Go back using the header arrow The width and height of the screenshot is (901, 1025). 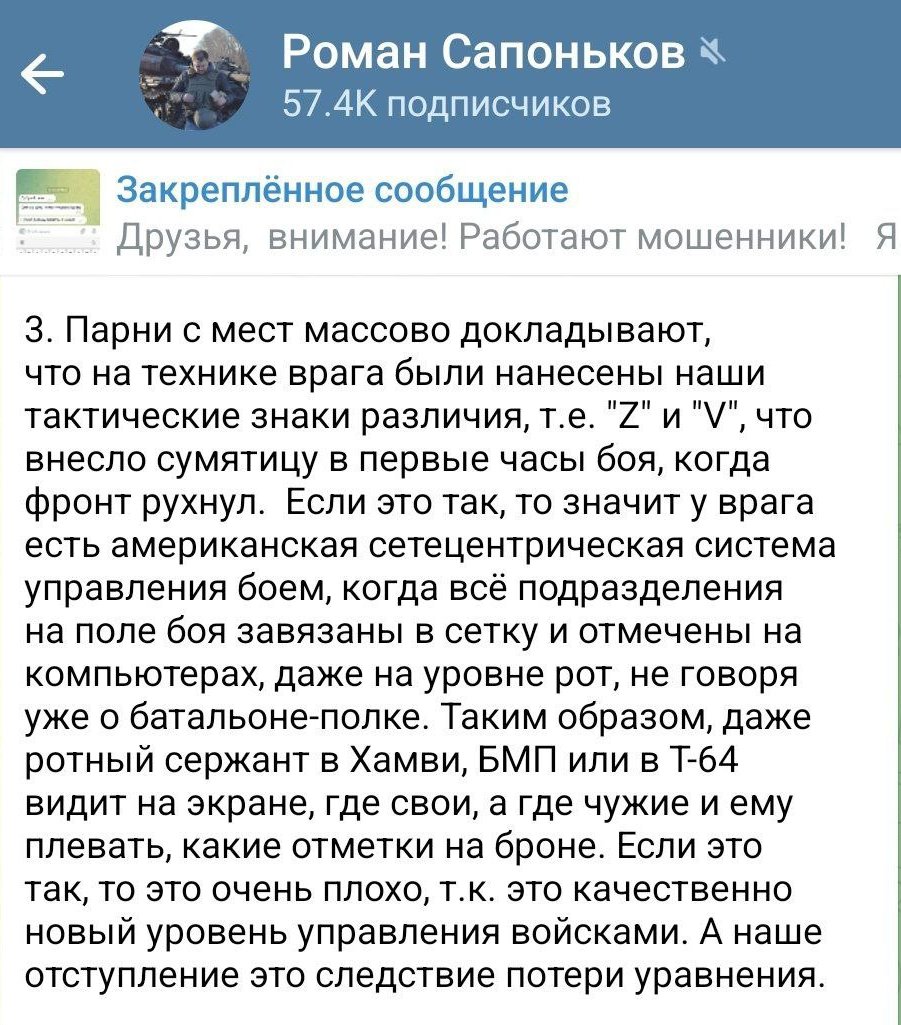(42, 75)
